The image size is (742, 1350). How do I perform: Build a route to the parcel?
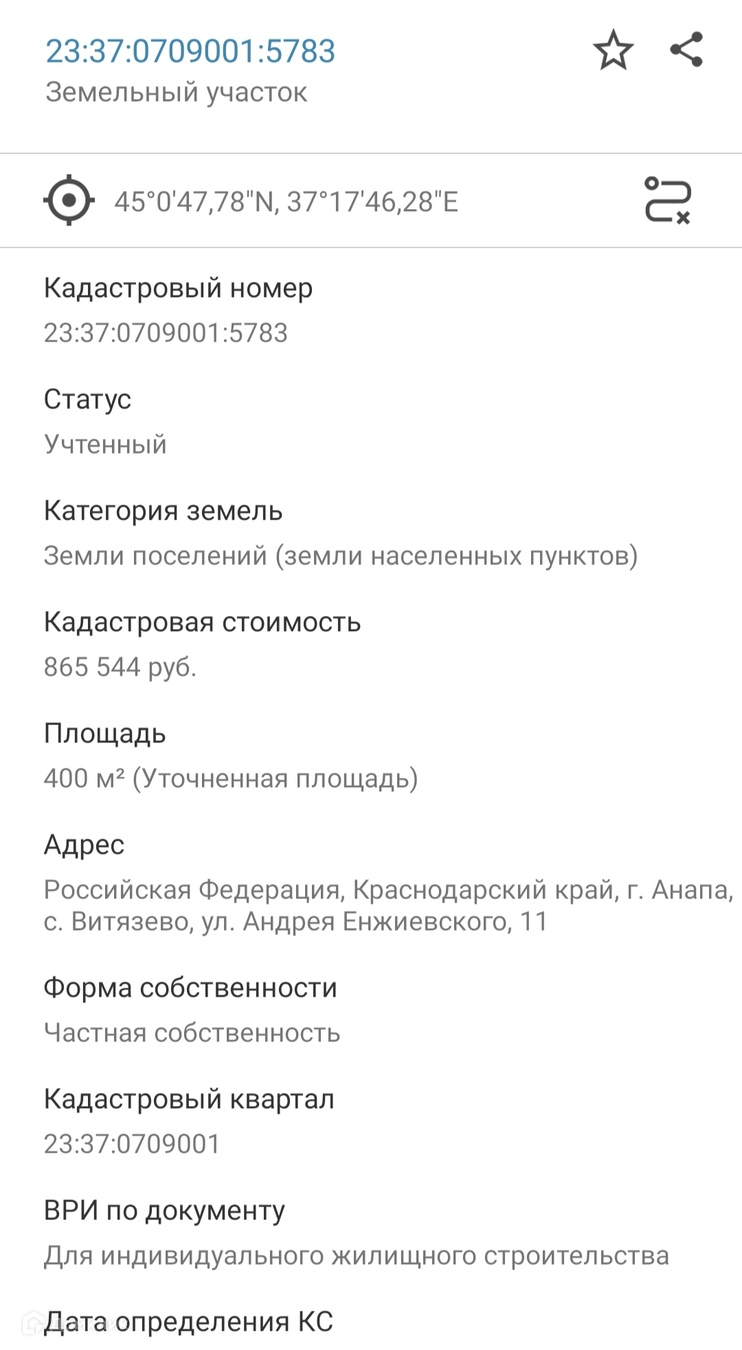click(x=667, y=200)
